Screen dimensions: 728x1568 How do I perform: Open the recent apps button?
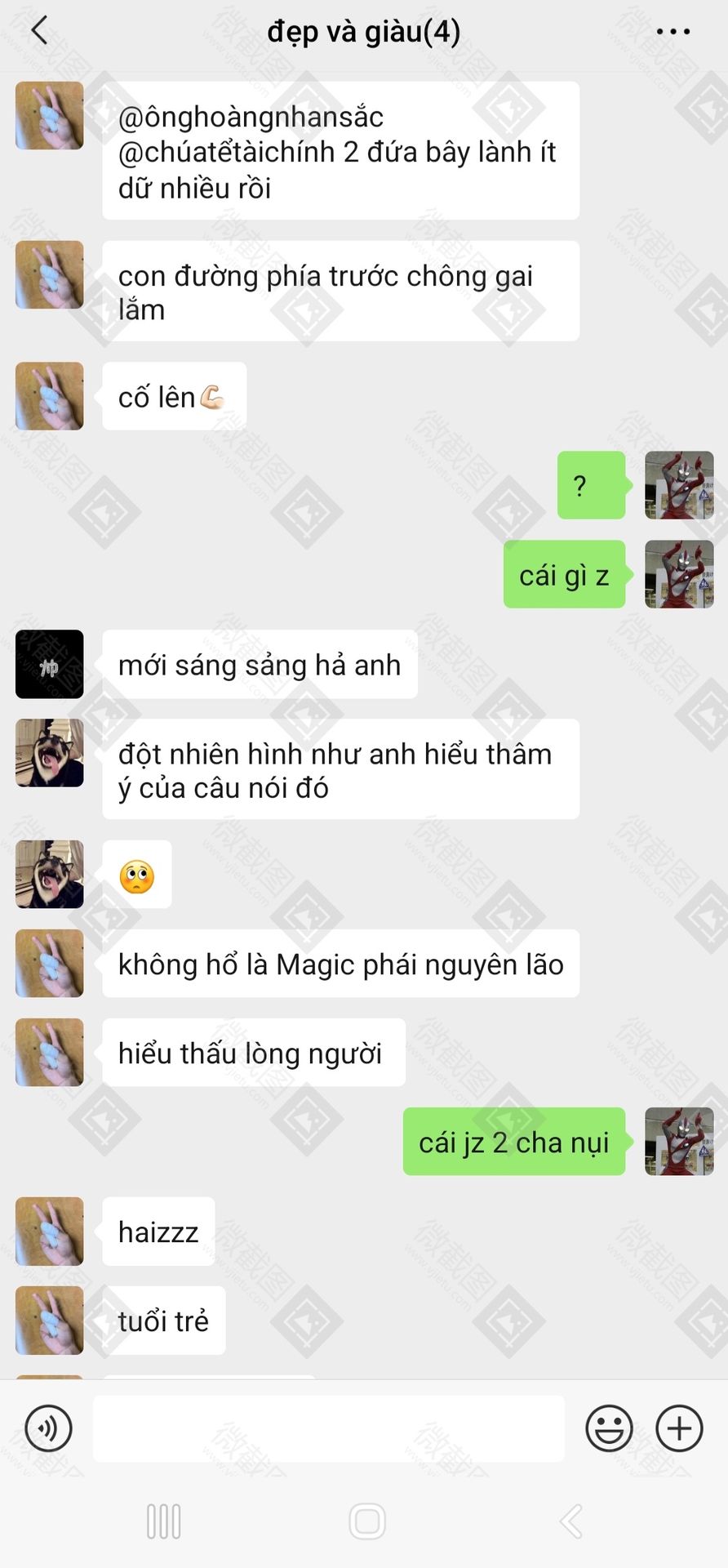[163, 1521]
